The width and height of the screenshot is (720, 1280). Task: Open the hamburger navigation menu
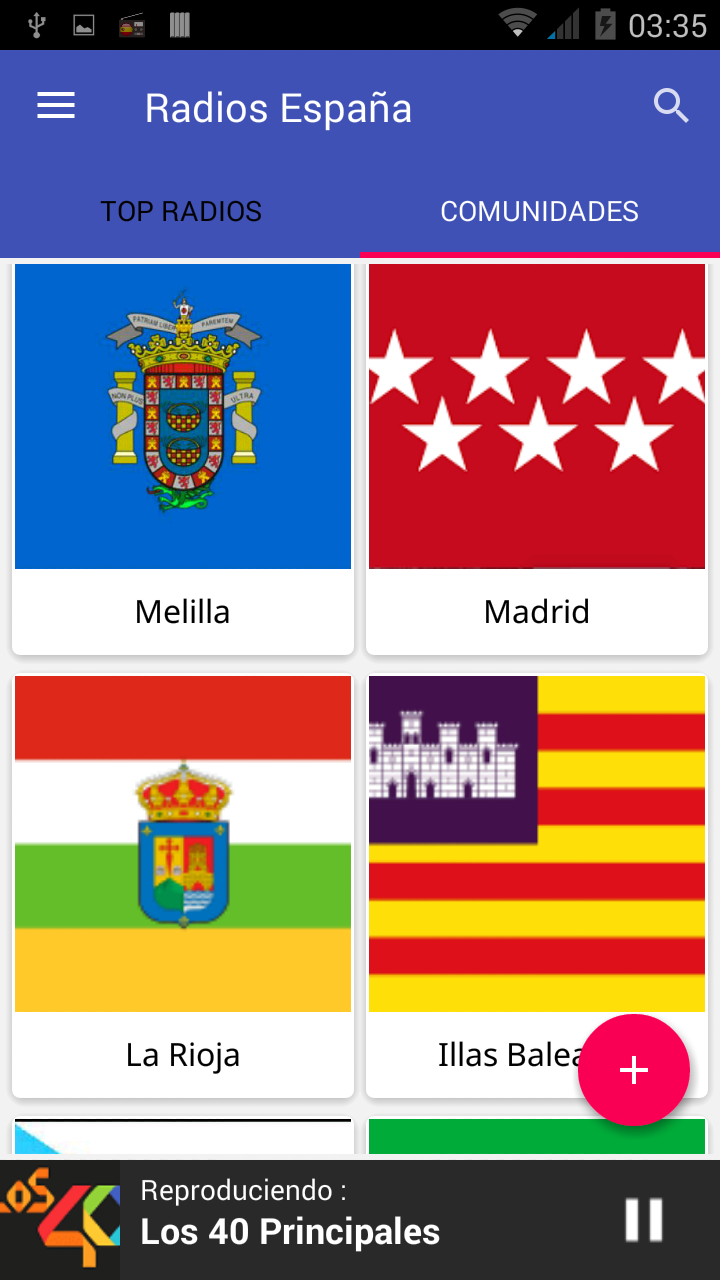56,106
